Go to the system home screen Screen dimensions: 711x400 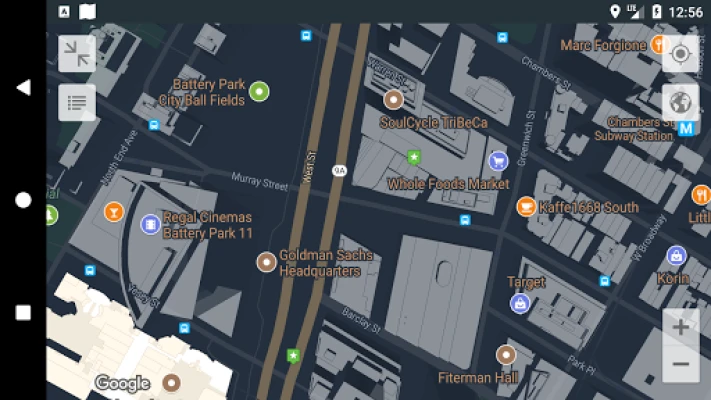pos(23,200)
